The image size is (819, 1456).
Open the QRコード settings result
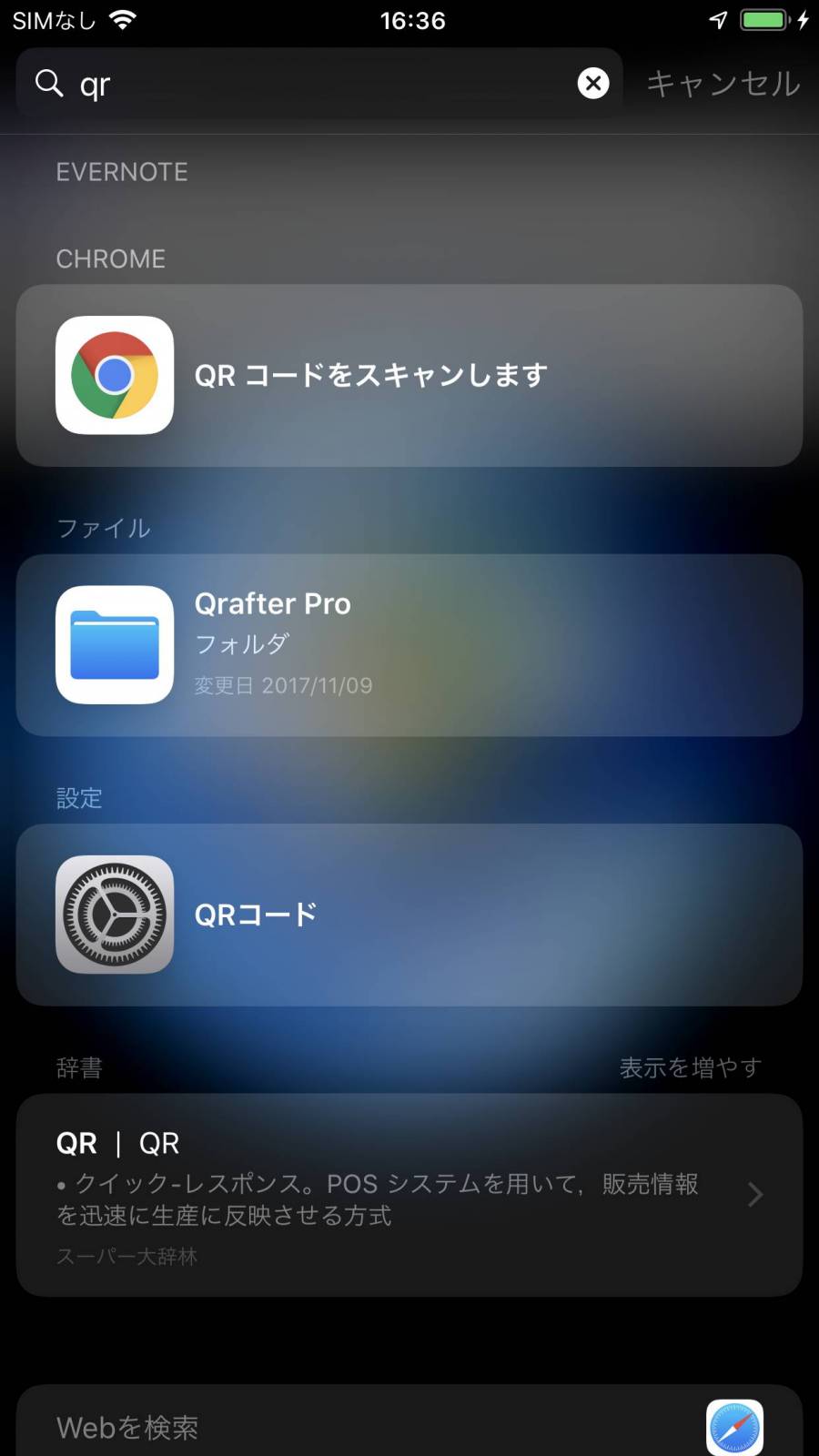409,915
